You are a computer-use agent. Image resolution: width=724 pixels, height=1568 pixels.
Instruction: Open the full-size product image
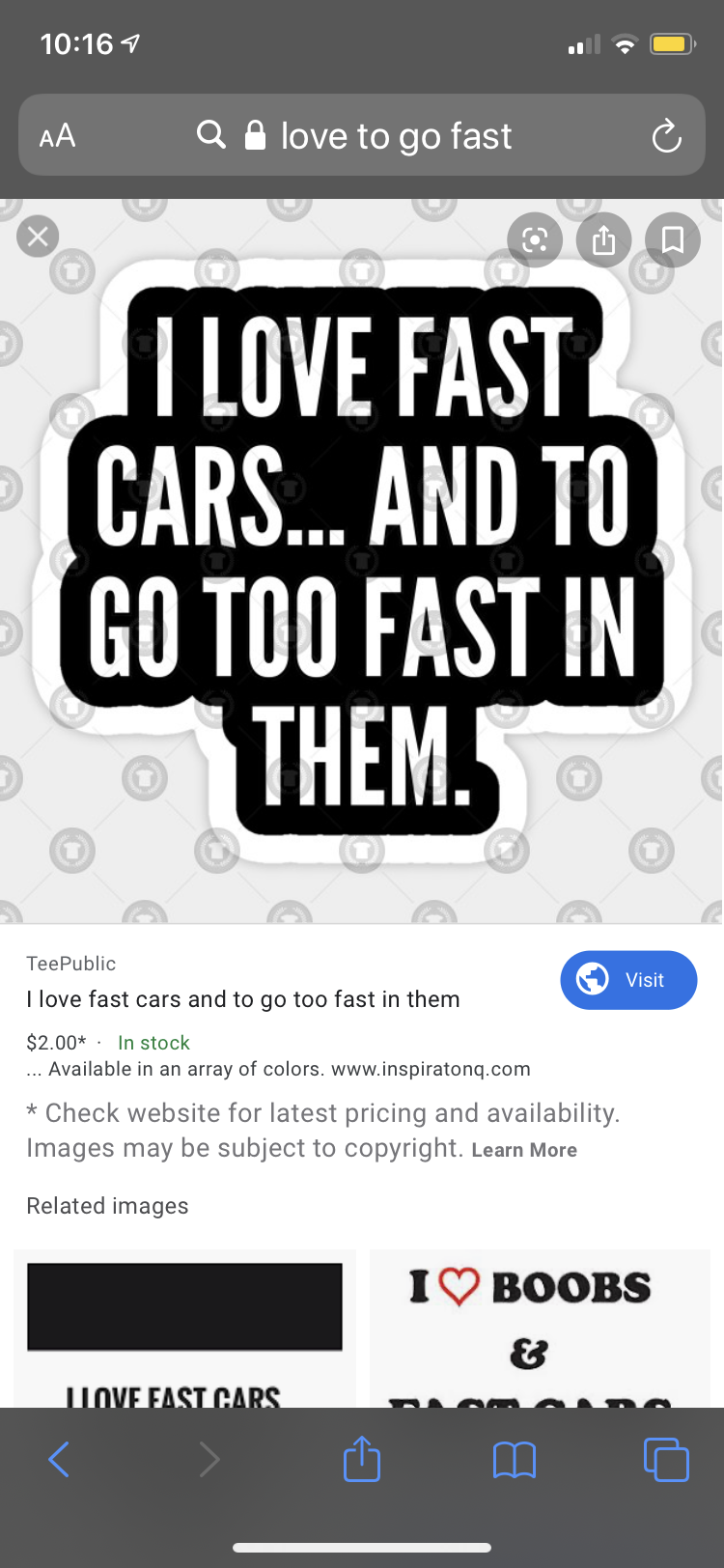point(362,561)
